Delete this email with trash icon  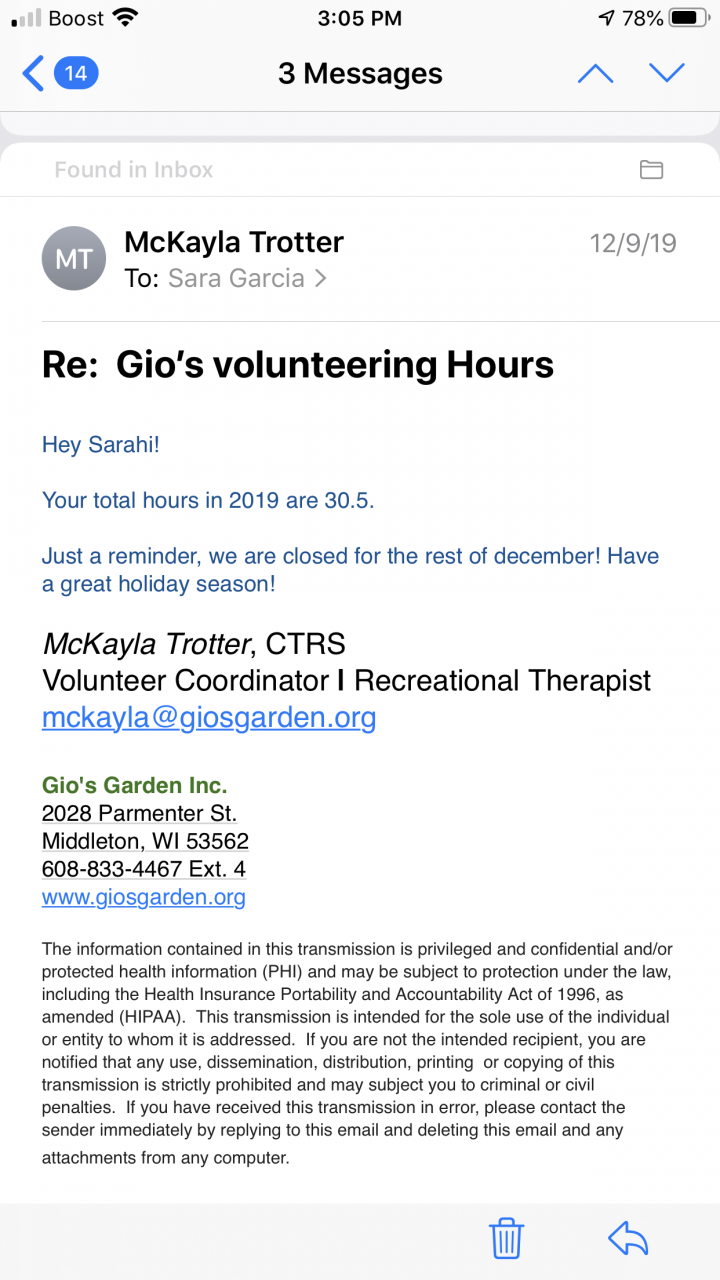[507, 1240]
